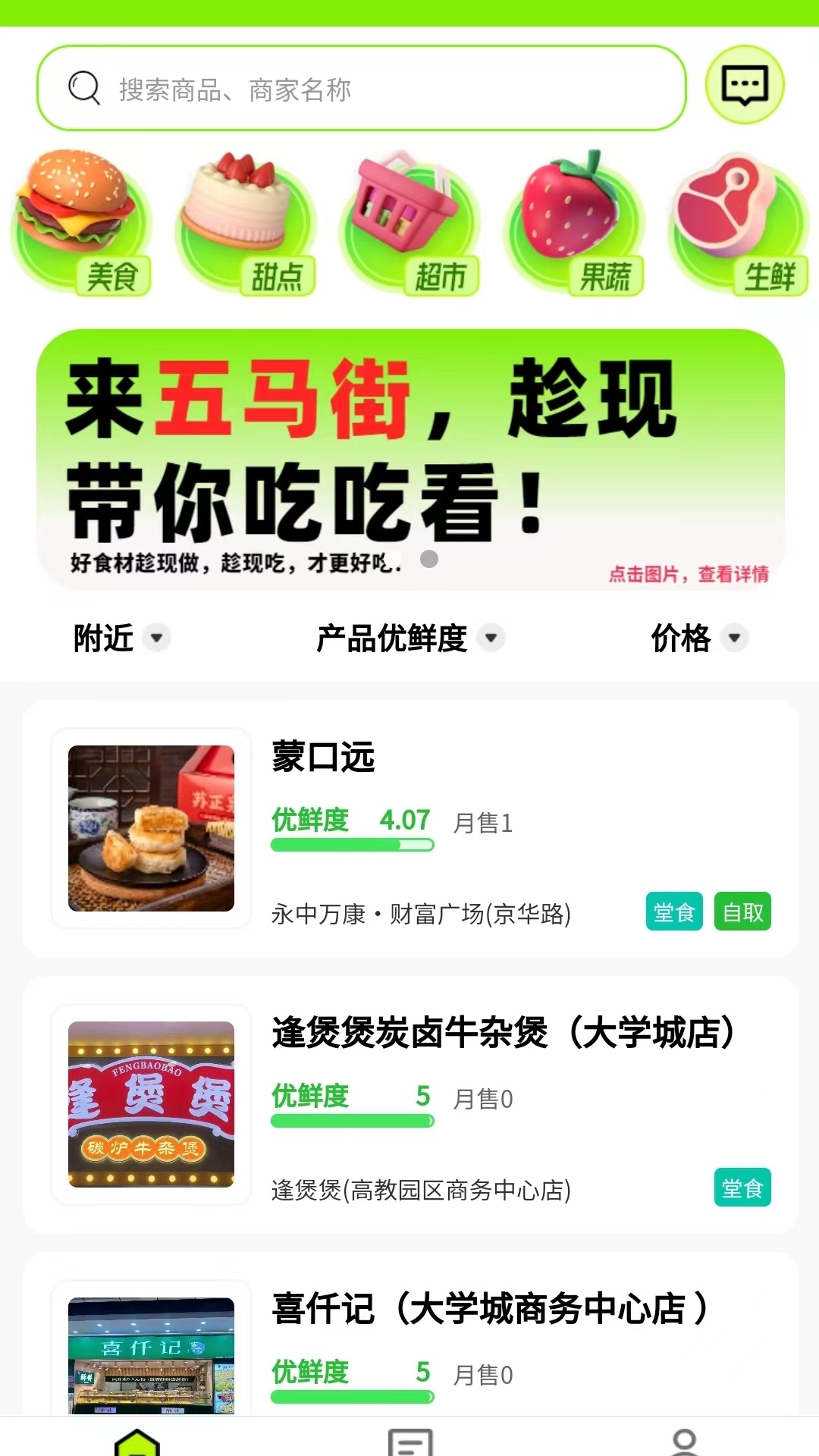Select the 自取 pickup tag

tap(742, 912)
